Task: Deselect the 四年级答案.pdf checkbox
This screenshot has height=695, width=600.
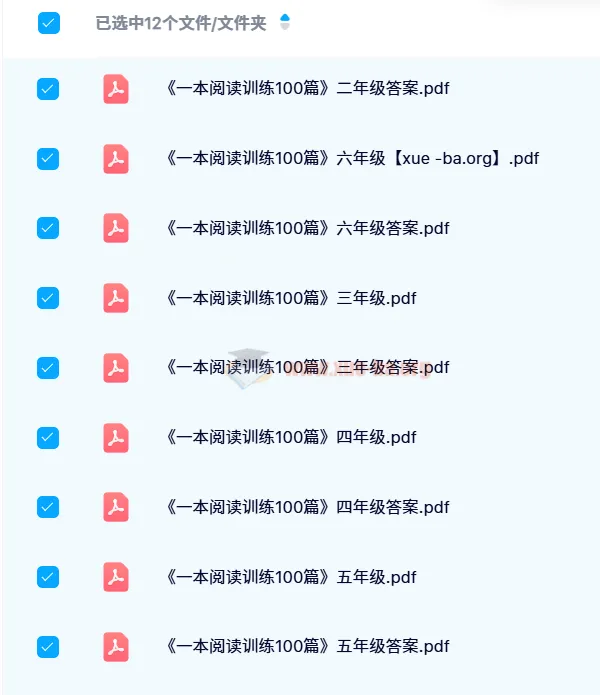Action: (x=48, y=507)
